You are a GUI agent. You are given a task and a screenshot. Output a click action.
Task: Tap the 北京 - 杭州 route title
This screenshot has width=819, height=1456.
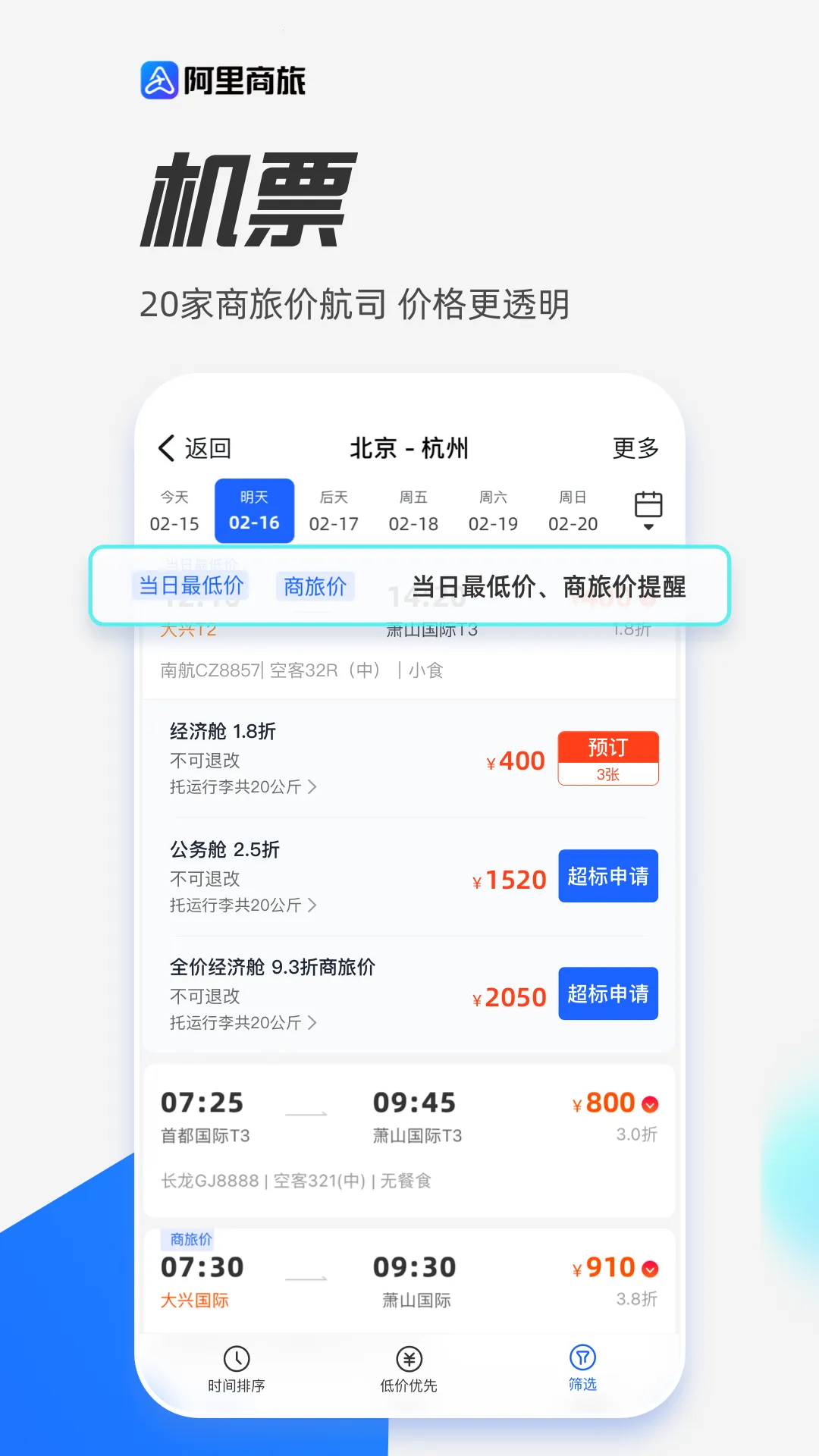tap(409, 448)
